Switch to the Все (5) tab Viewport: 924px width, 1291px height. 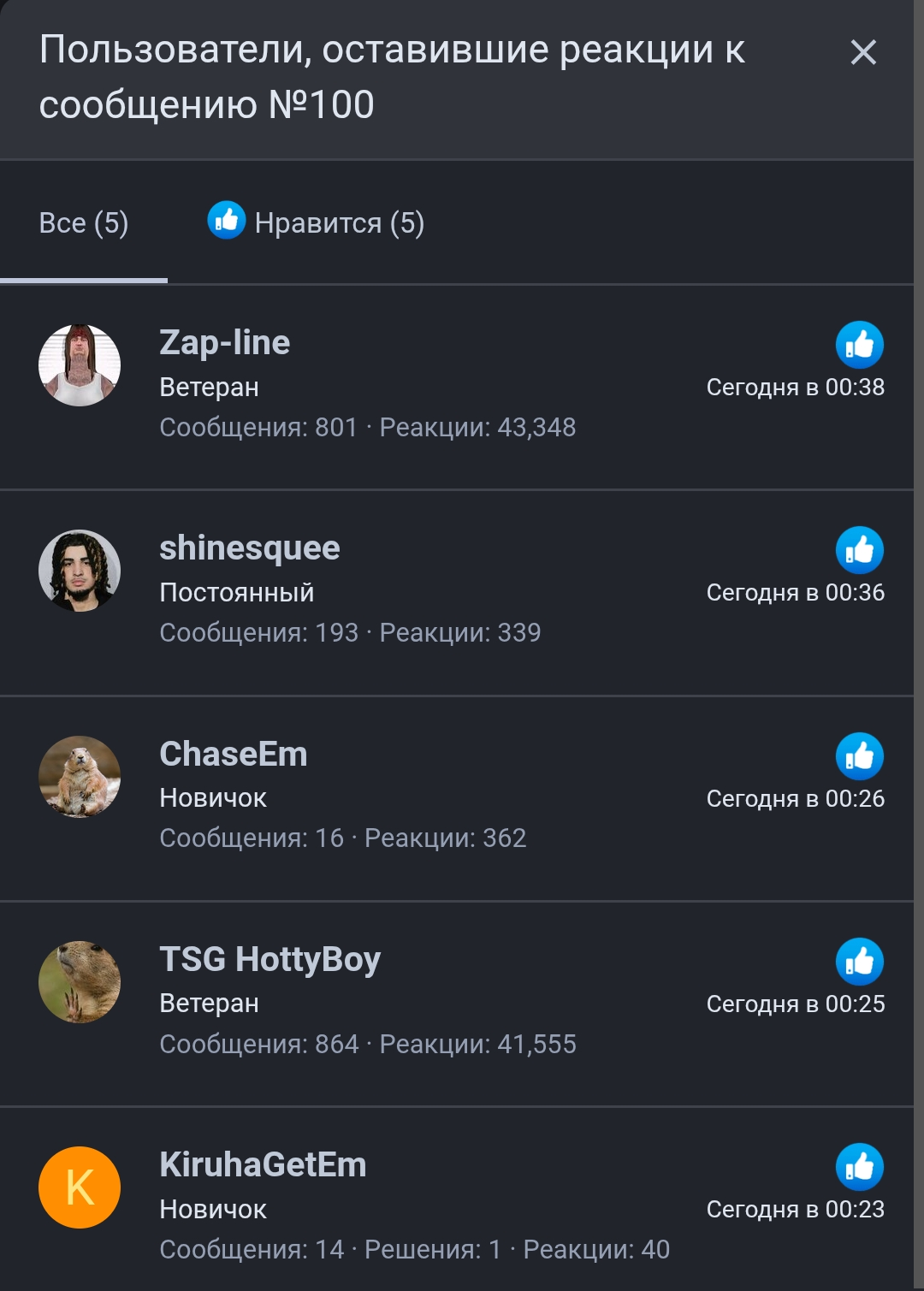click(84, 223)
